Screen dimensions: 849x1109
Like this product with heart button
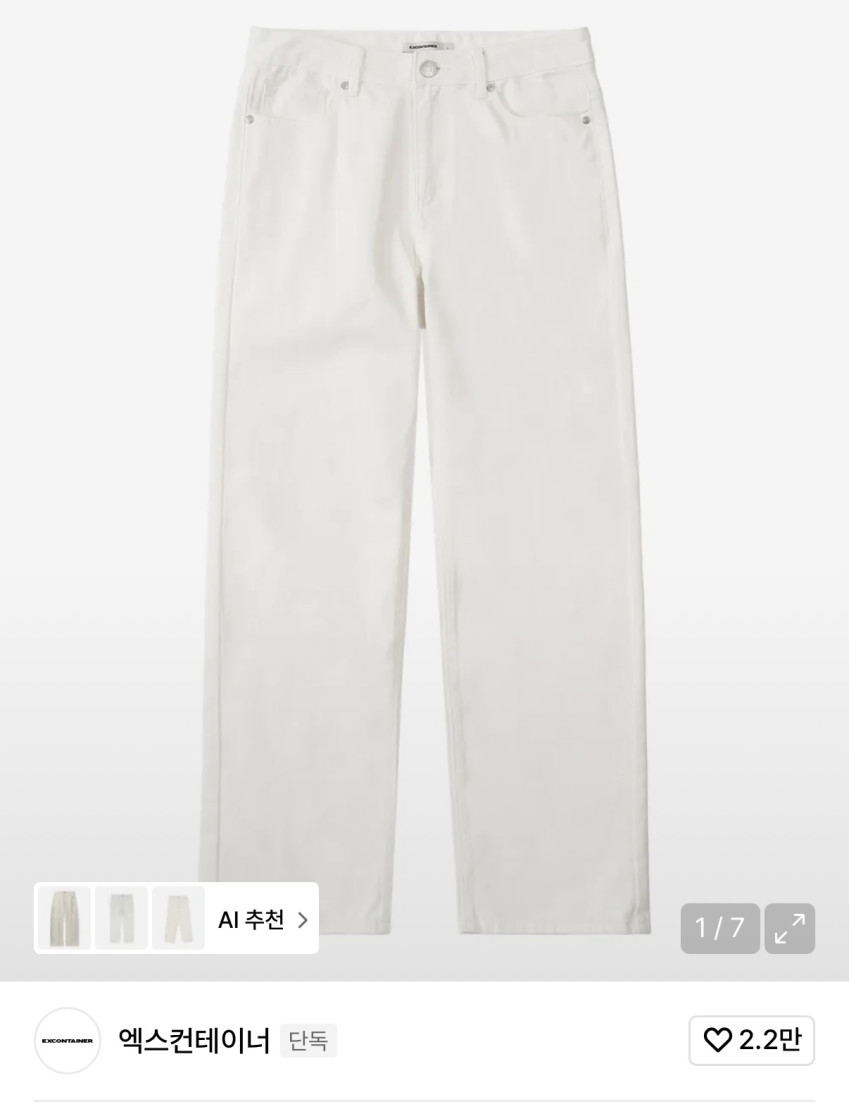tap(751, 1040)
